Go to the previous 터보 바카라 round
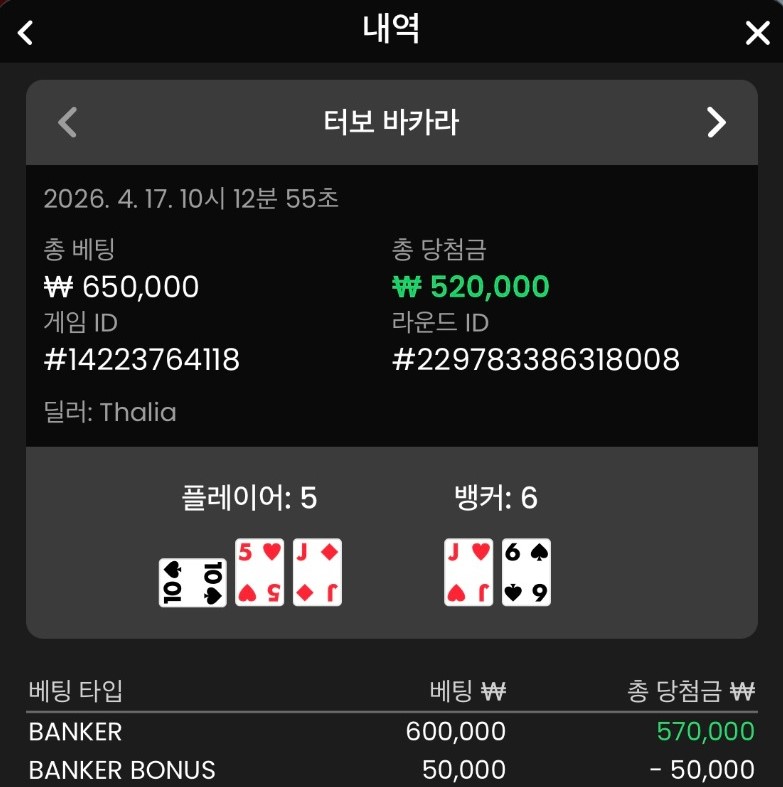783x787 pixels. 68,122
